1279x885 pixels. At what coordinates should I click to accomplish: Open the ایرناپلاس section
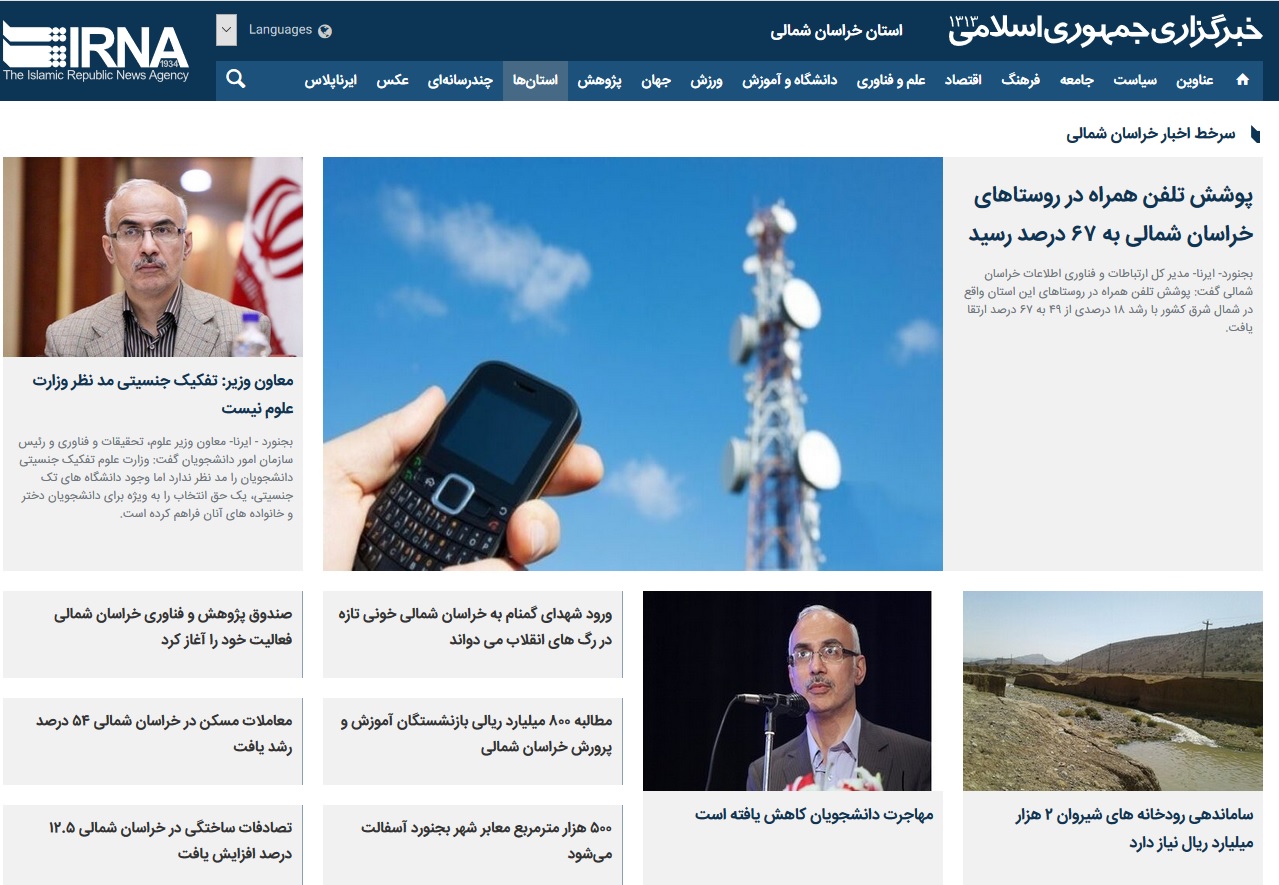coord(331,80)
